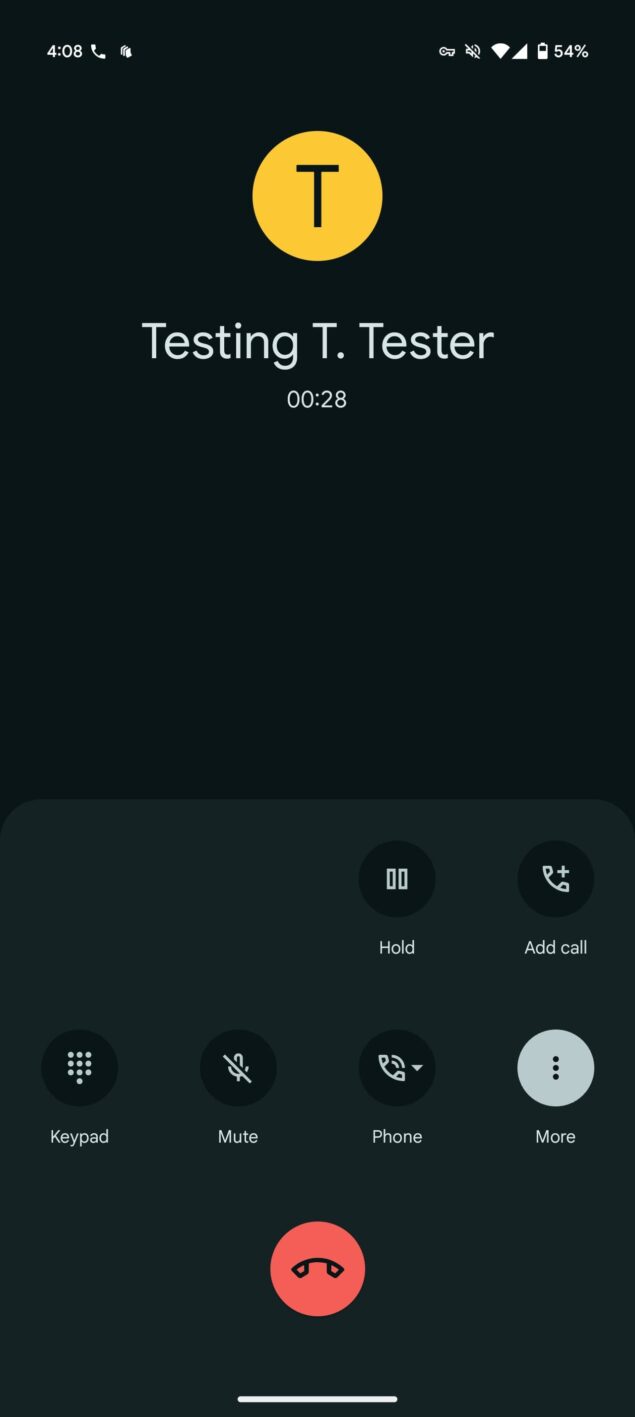Add another call
Screen dimensions: 635x1417
tap(555, 879)
